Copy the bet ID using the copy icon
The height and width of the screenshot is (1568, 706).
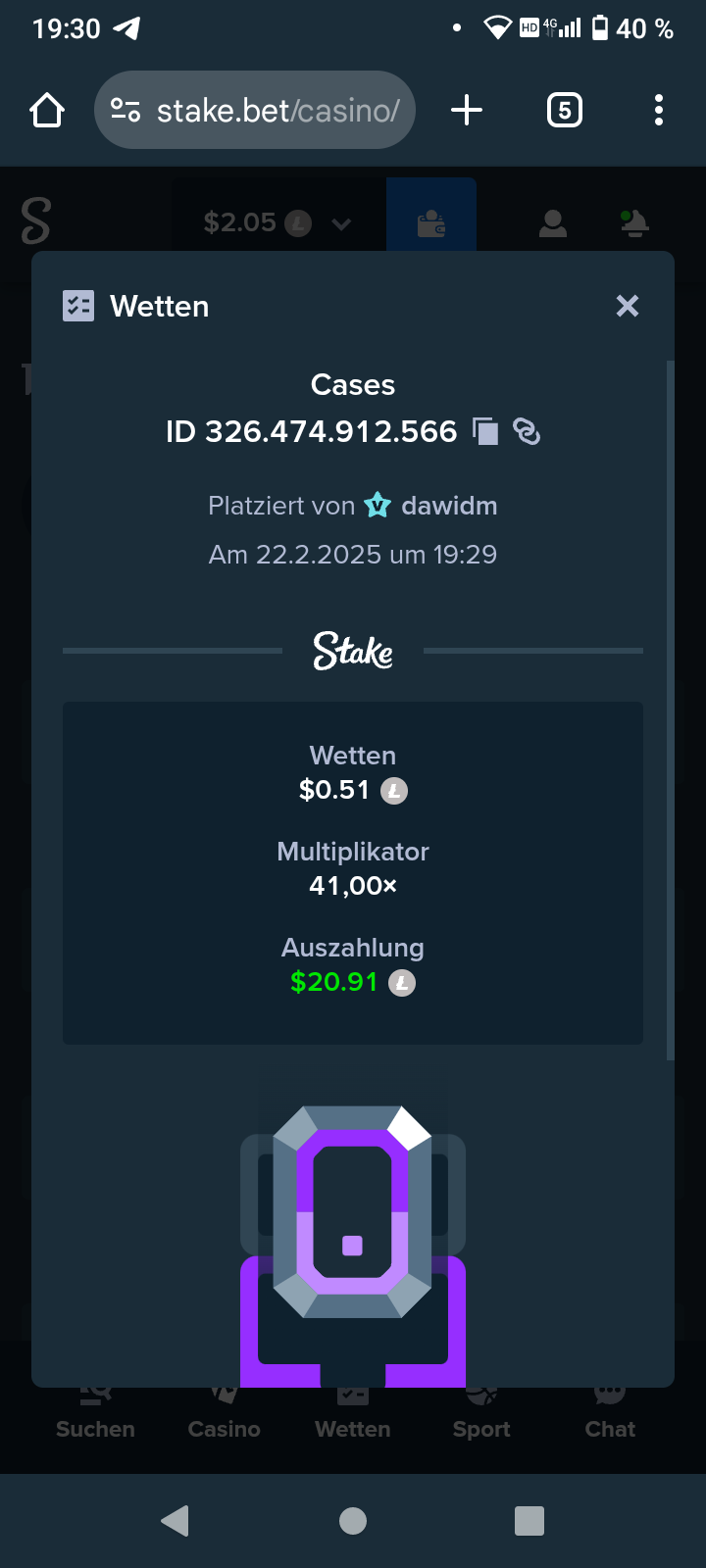coord(486,431)
